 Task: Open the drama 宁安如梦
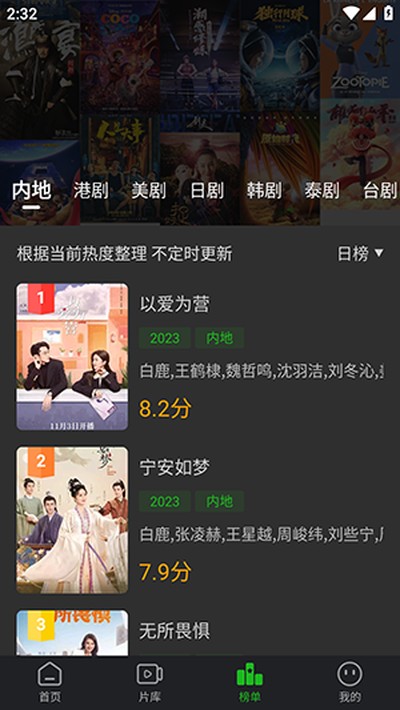point(200,520)
